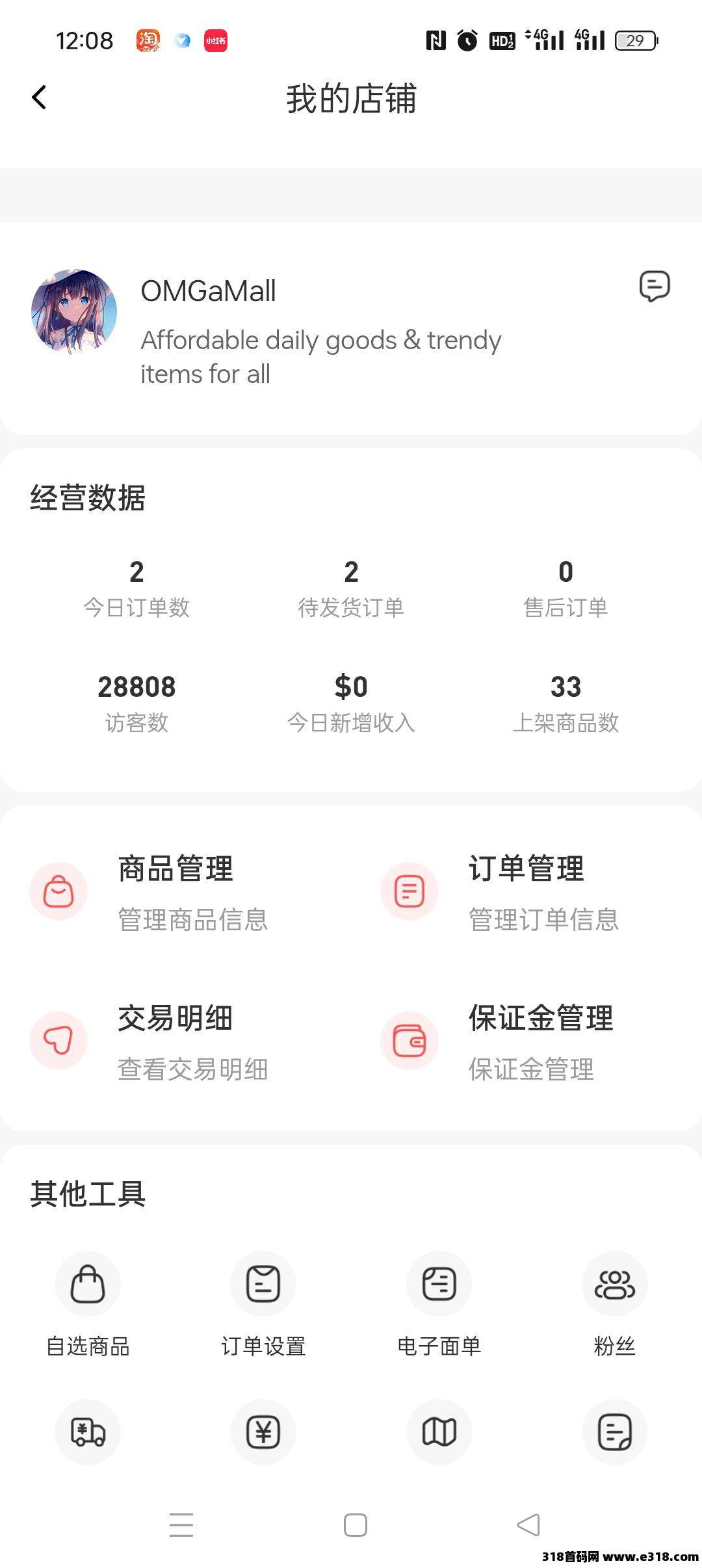Open the map tool icon
Viewport: 702px width, 1568px height.
pos(439,1431)
